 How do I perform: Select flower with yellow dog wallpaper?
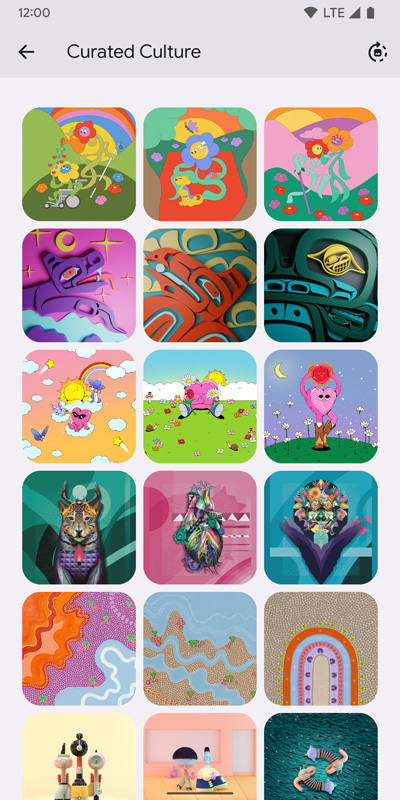click(x=200, y=164)
